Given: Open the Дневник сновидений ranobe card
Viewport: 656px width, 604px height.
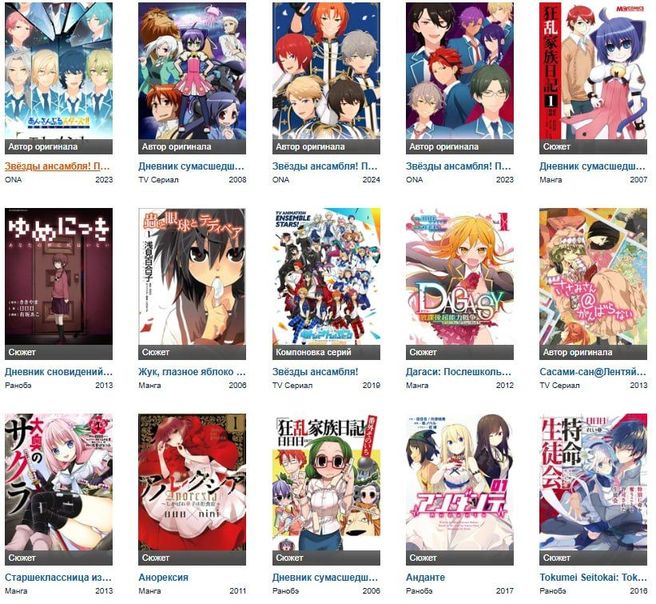Looking at the screenshot, I should (58, 278).
